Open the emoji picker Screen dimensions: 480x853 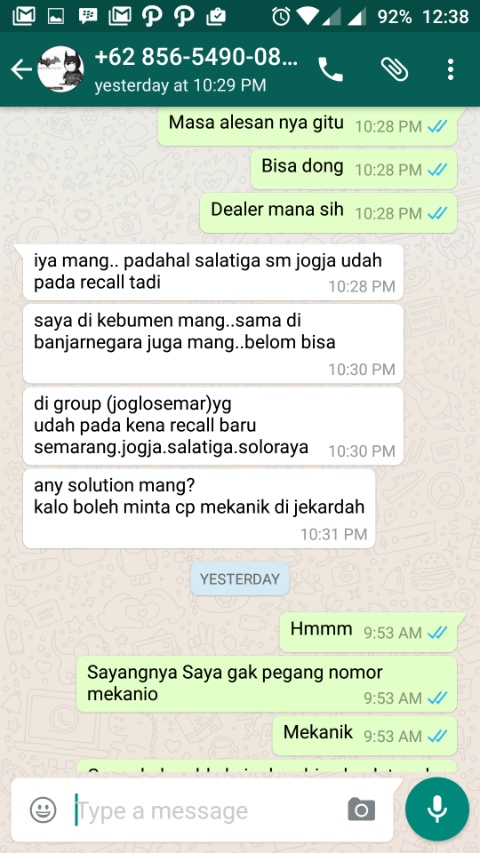pyautogui.click(x=43, y=809)
